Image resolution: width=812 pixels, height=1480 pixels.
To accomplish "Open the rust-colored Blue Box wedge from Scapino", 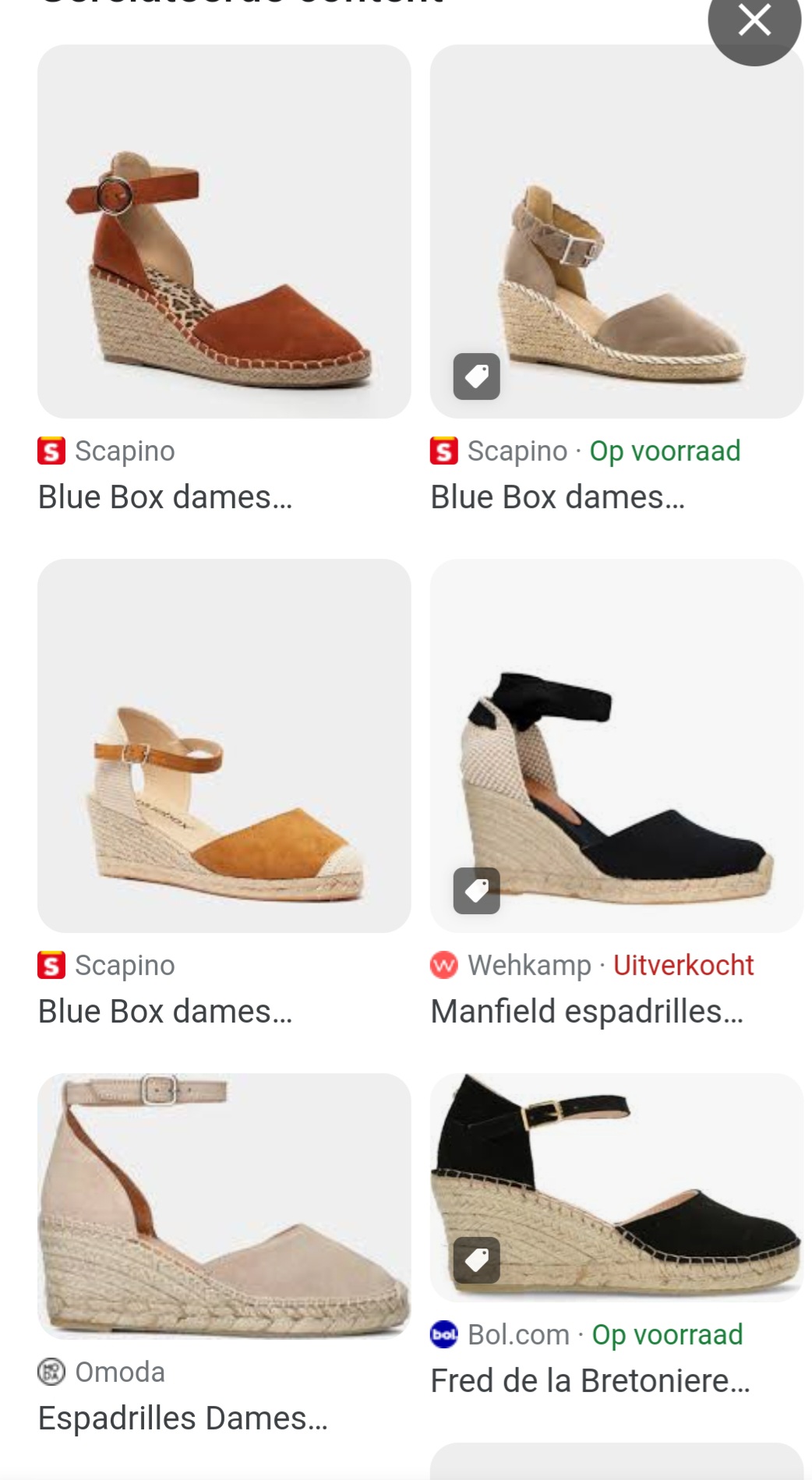I will 224,231.
